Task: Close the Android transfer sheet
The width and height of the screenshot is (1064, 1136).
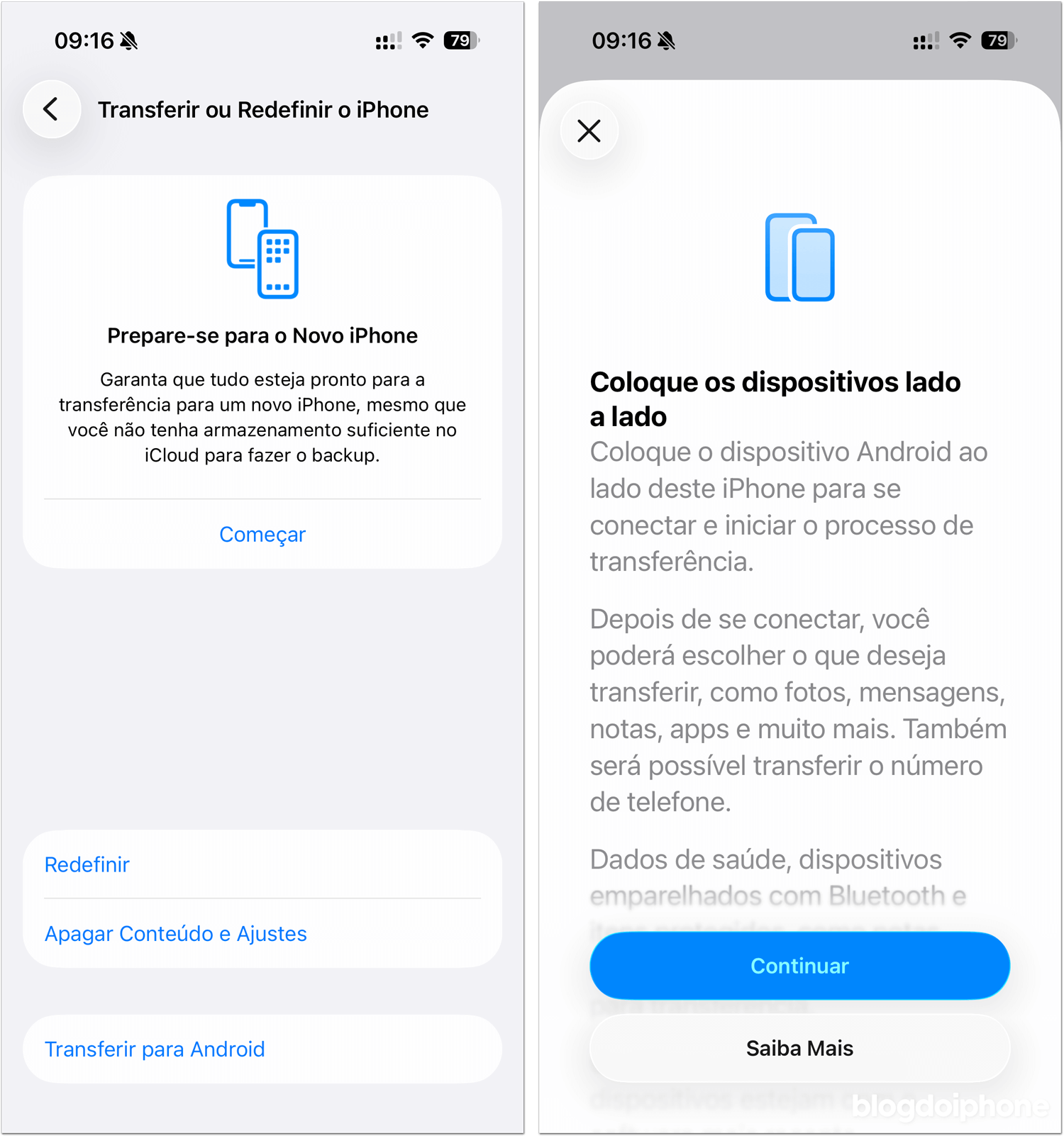Action: (589, 130)
